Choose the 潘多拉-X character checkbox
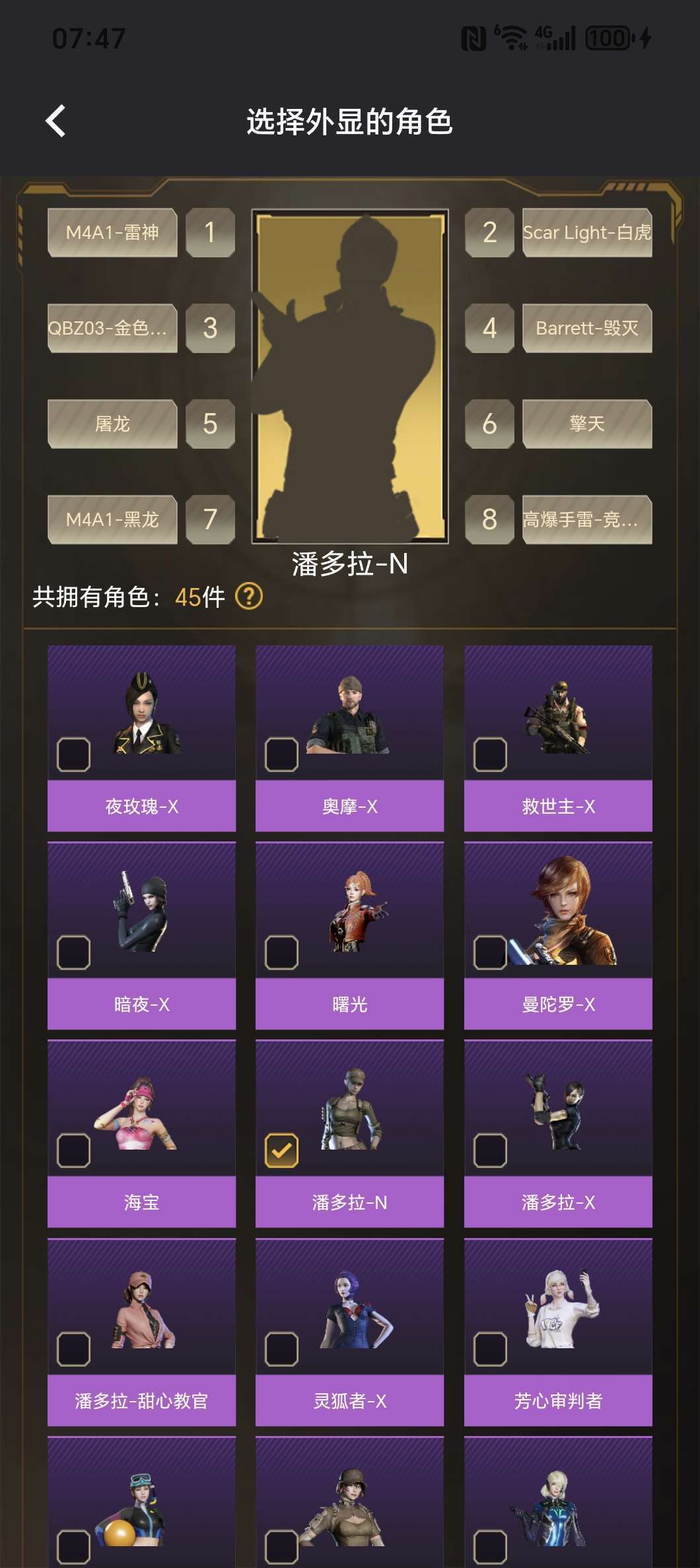This screenshot has width=700, height=1568. pos(490,1150)
